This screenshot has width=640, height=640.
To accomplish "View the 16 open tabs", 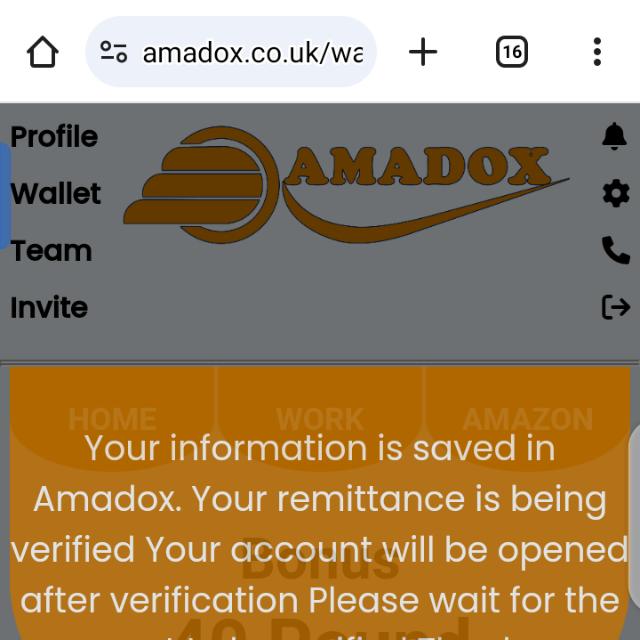I will point(512,52).
